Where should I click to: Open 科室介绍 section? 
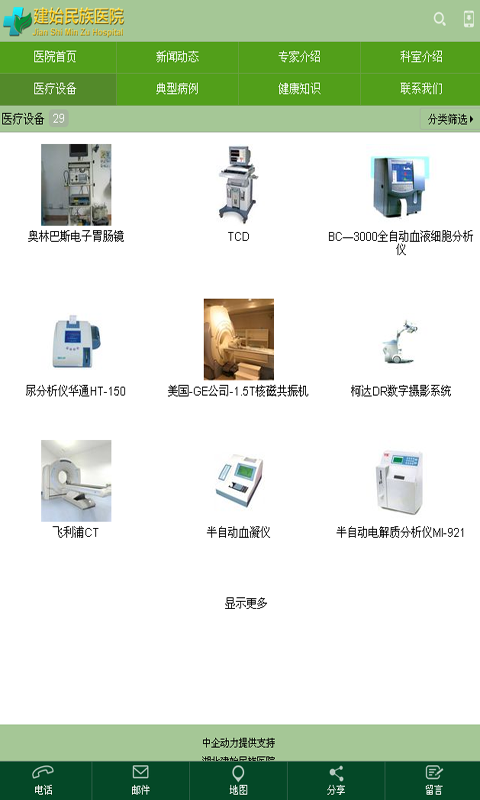421,57
